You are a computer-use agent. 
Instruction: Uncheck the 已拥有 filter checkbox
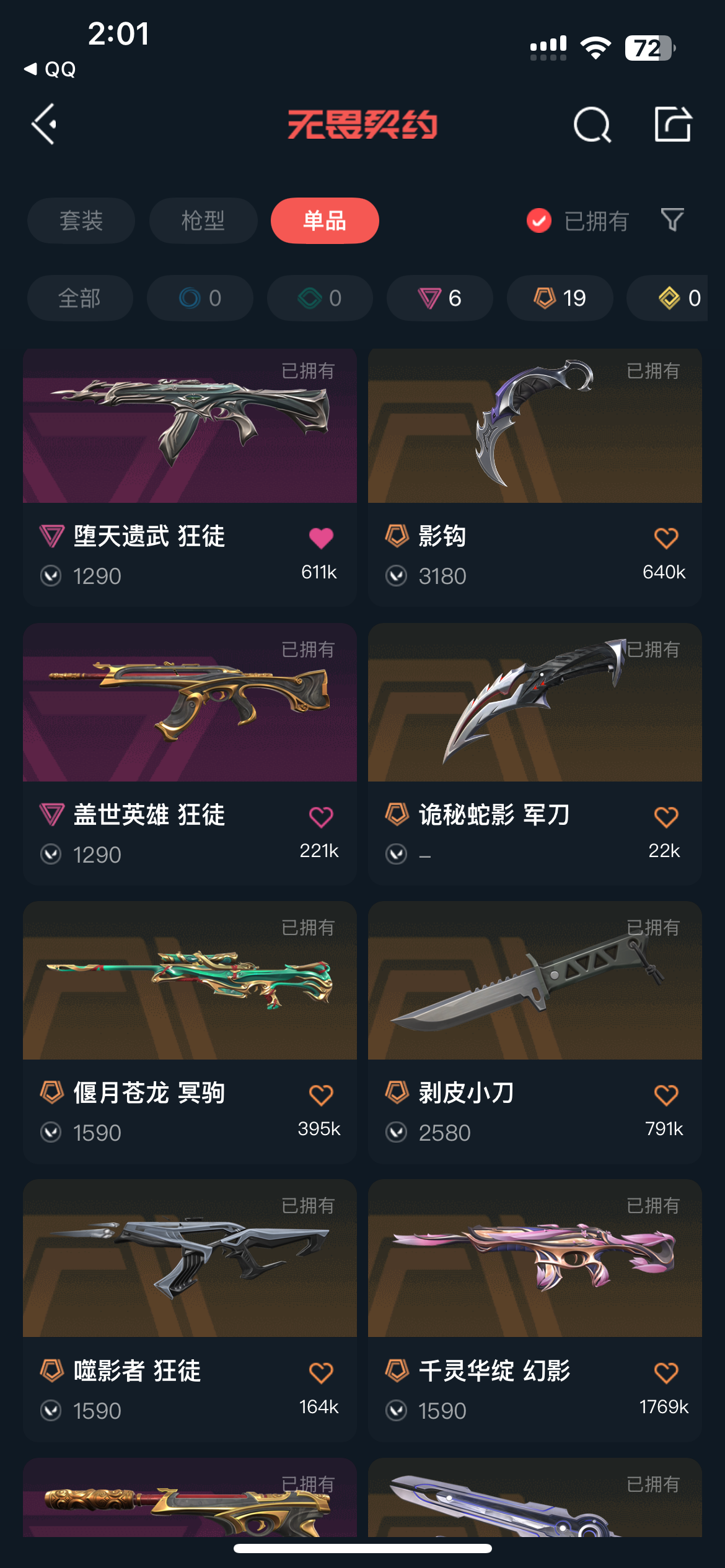[x=539, y=220]
